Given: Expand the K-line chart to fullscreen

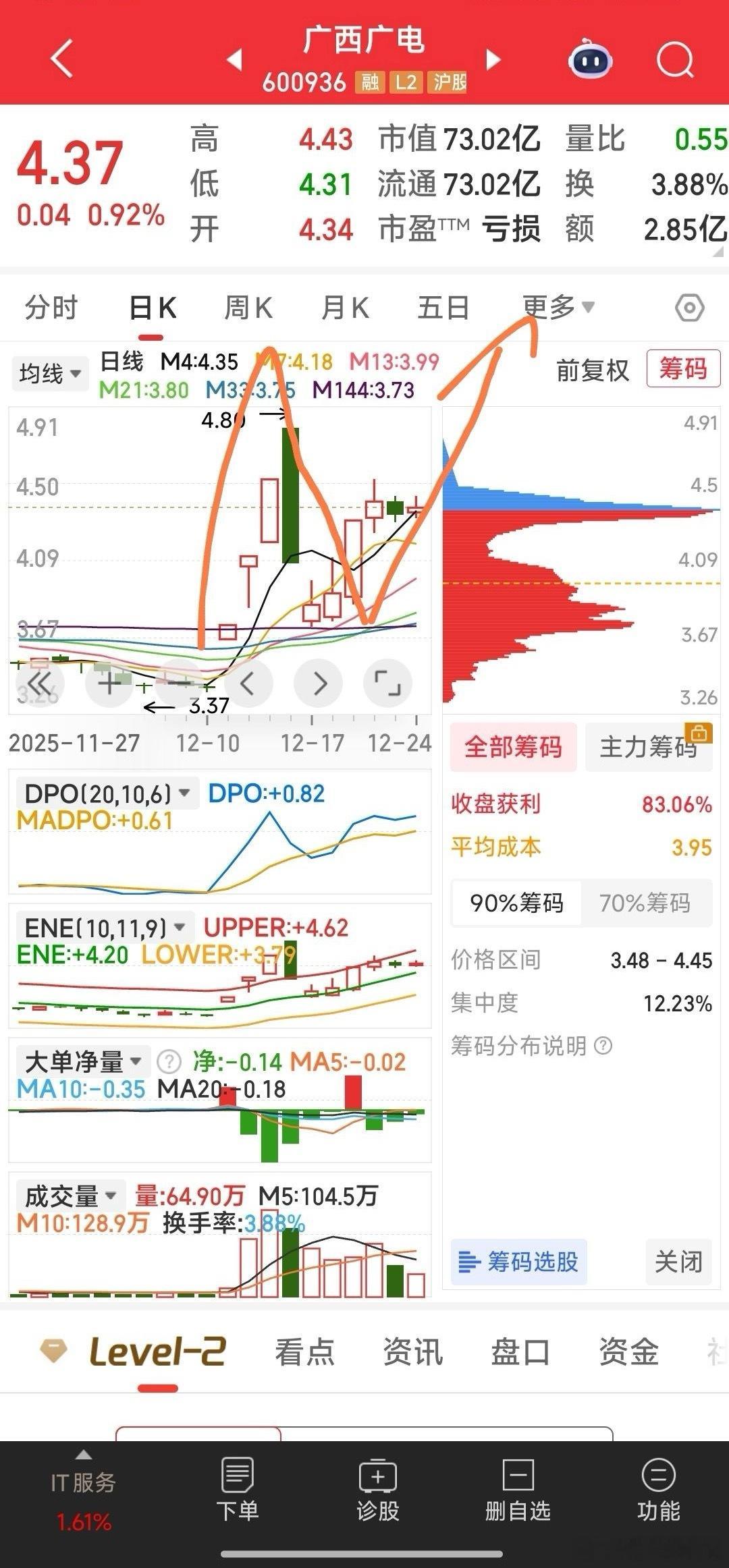Looking at the screenshot, I should 387,683.
